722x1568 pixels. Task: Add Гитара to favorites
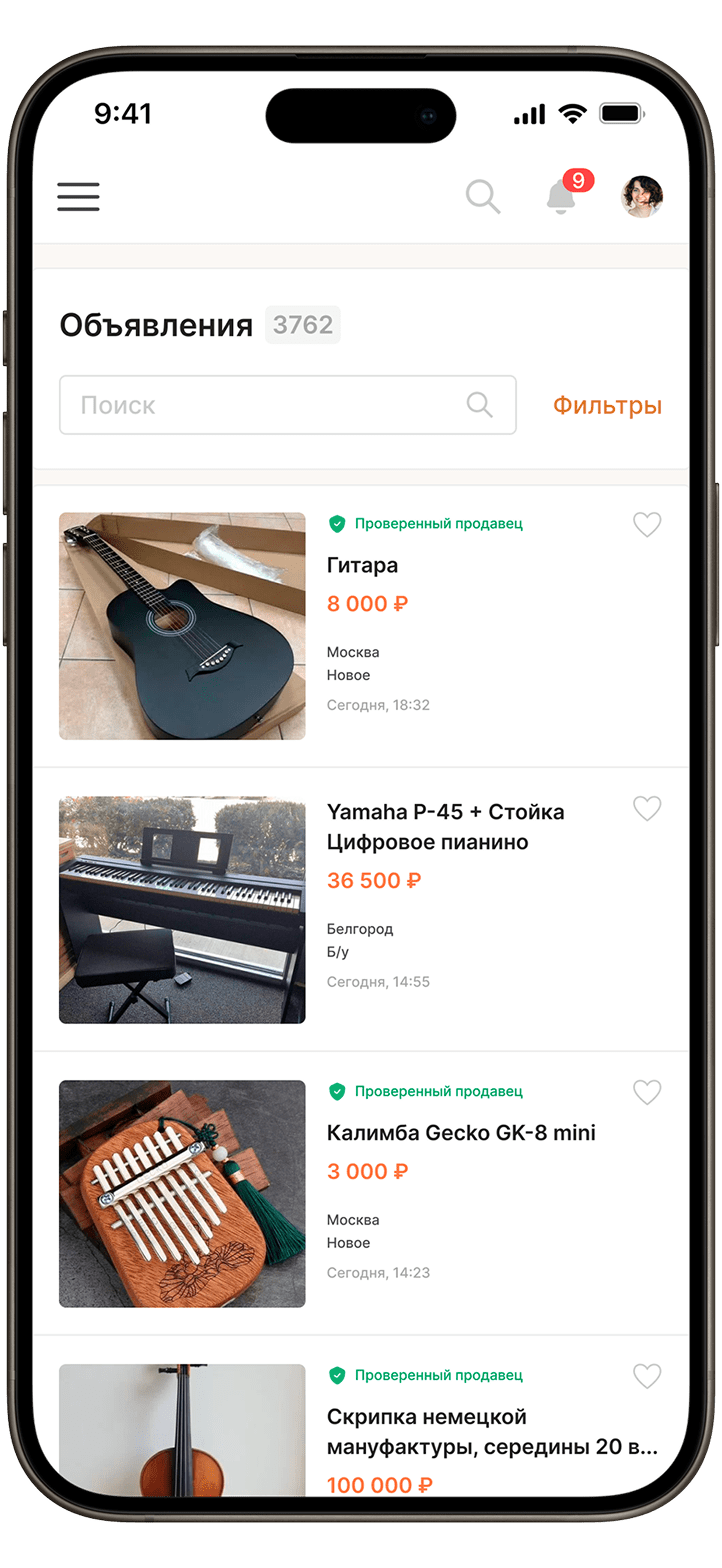pyautogui.click(x=647, y=525)
